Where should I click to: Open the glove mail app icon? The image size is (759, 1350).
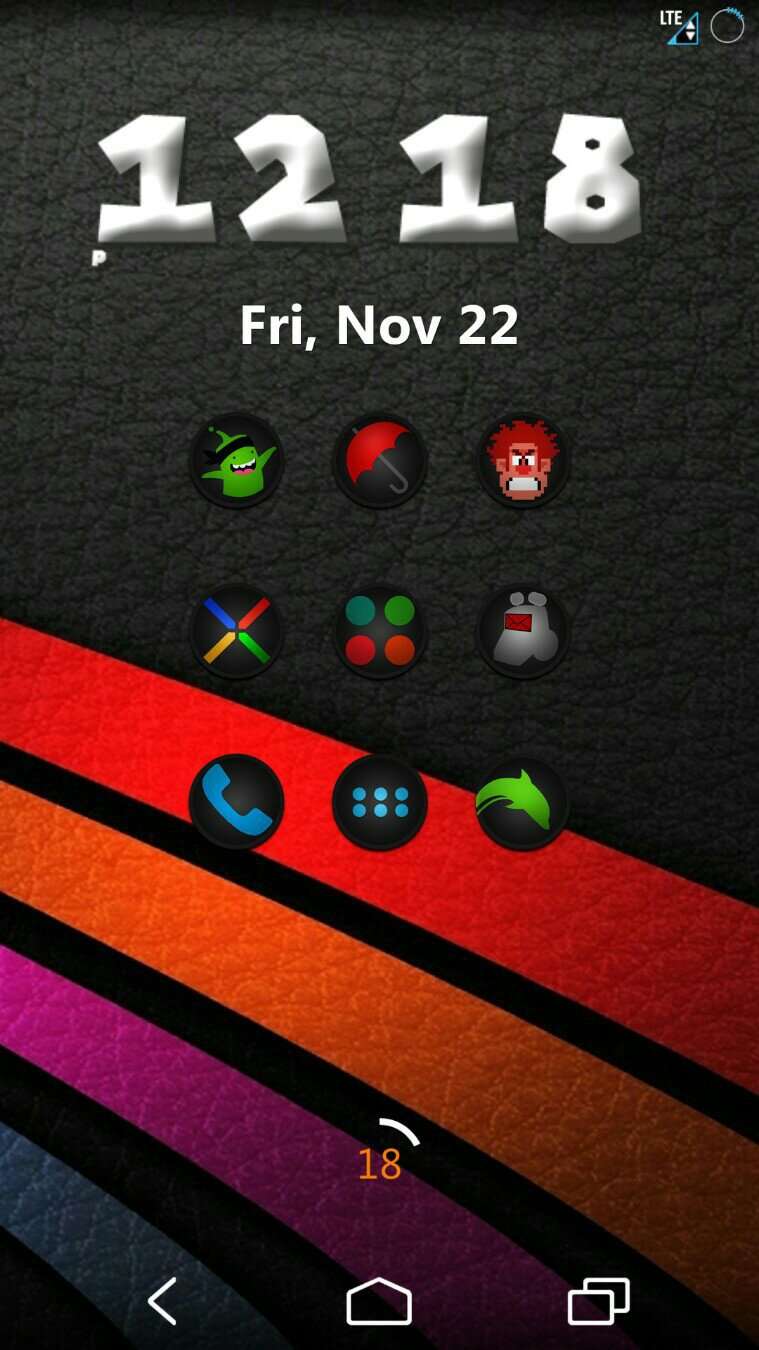tap(522, 632)
